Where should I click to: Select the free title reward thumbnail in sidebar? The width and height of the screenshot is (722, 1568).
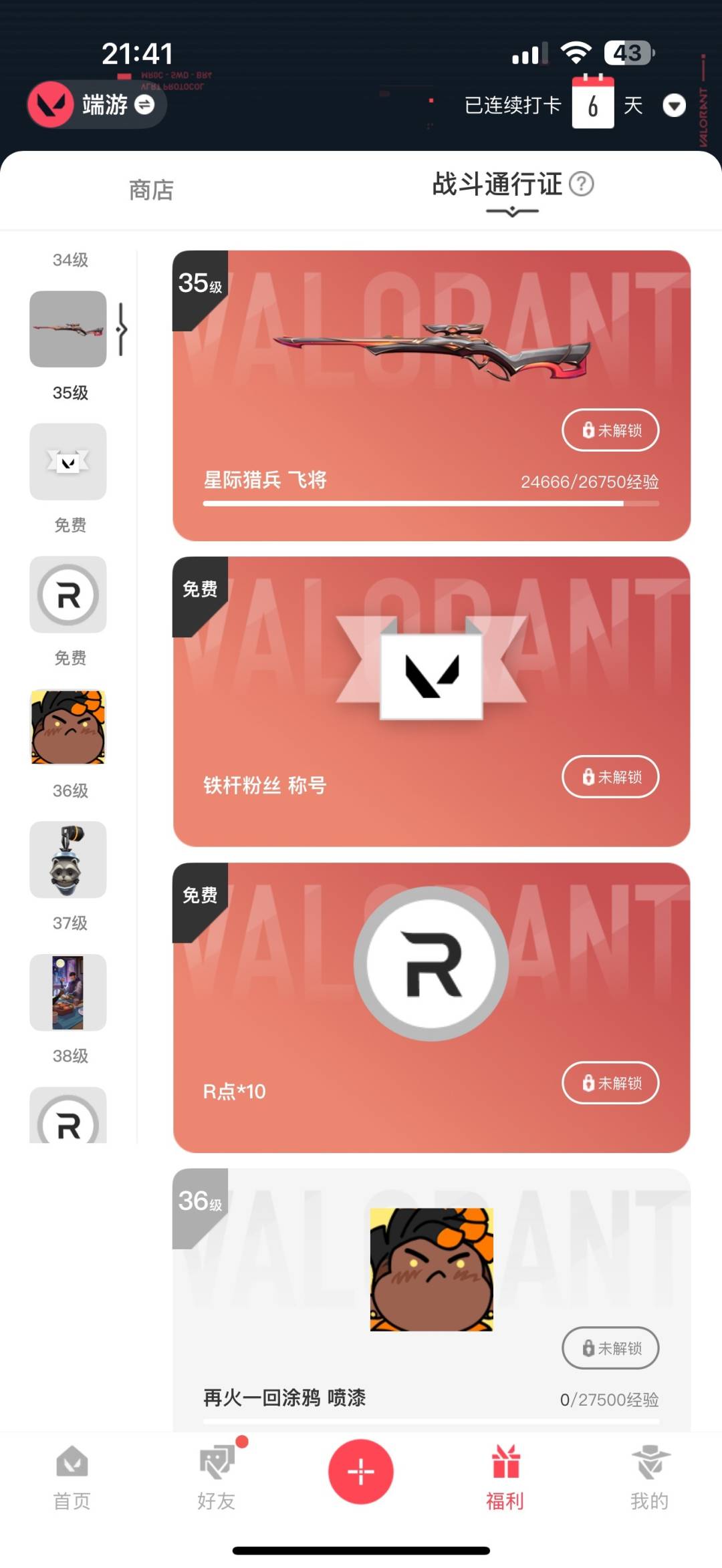tap(68, 462)
